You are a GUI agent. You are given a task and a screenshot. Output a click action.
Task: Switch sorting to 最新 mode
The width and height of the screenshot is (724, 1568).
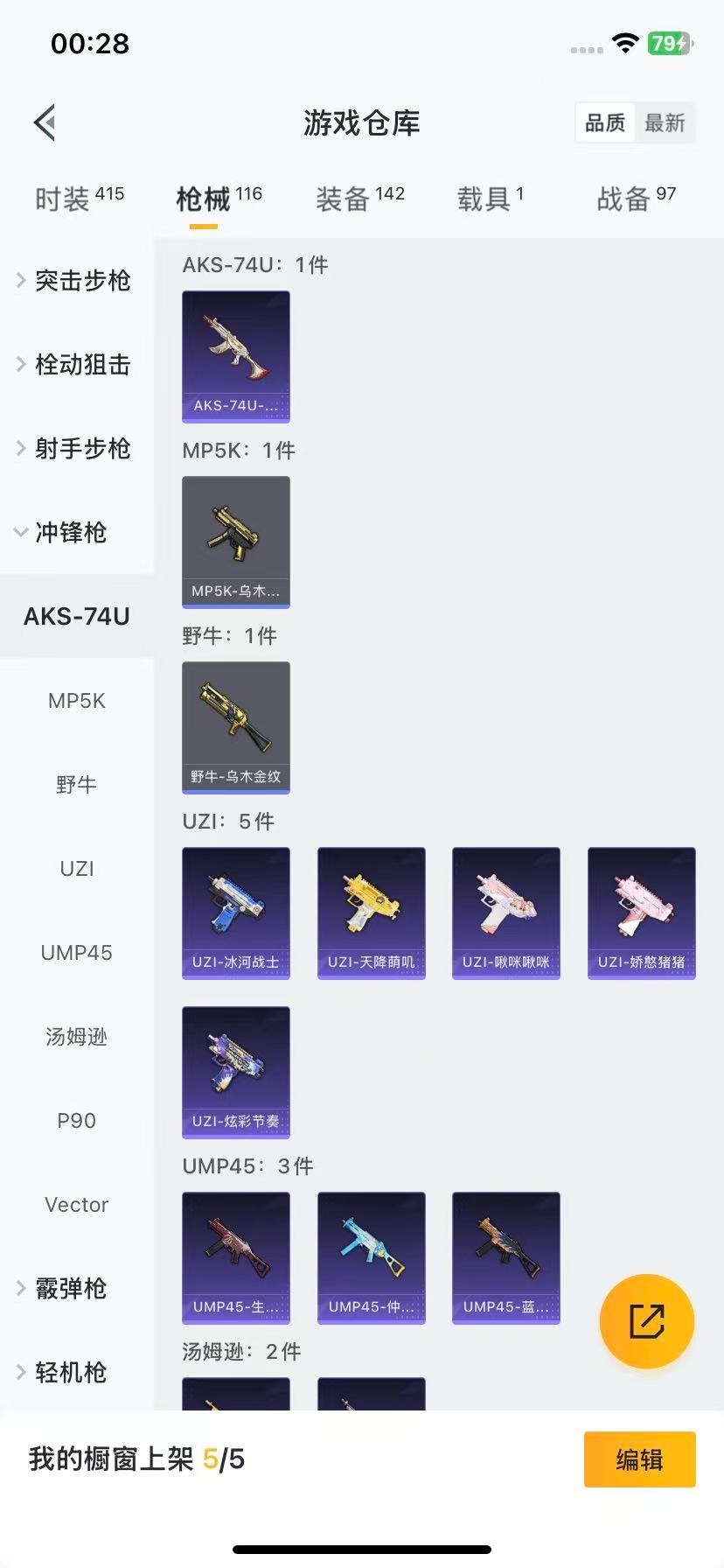click(x=665, y=122)
